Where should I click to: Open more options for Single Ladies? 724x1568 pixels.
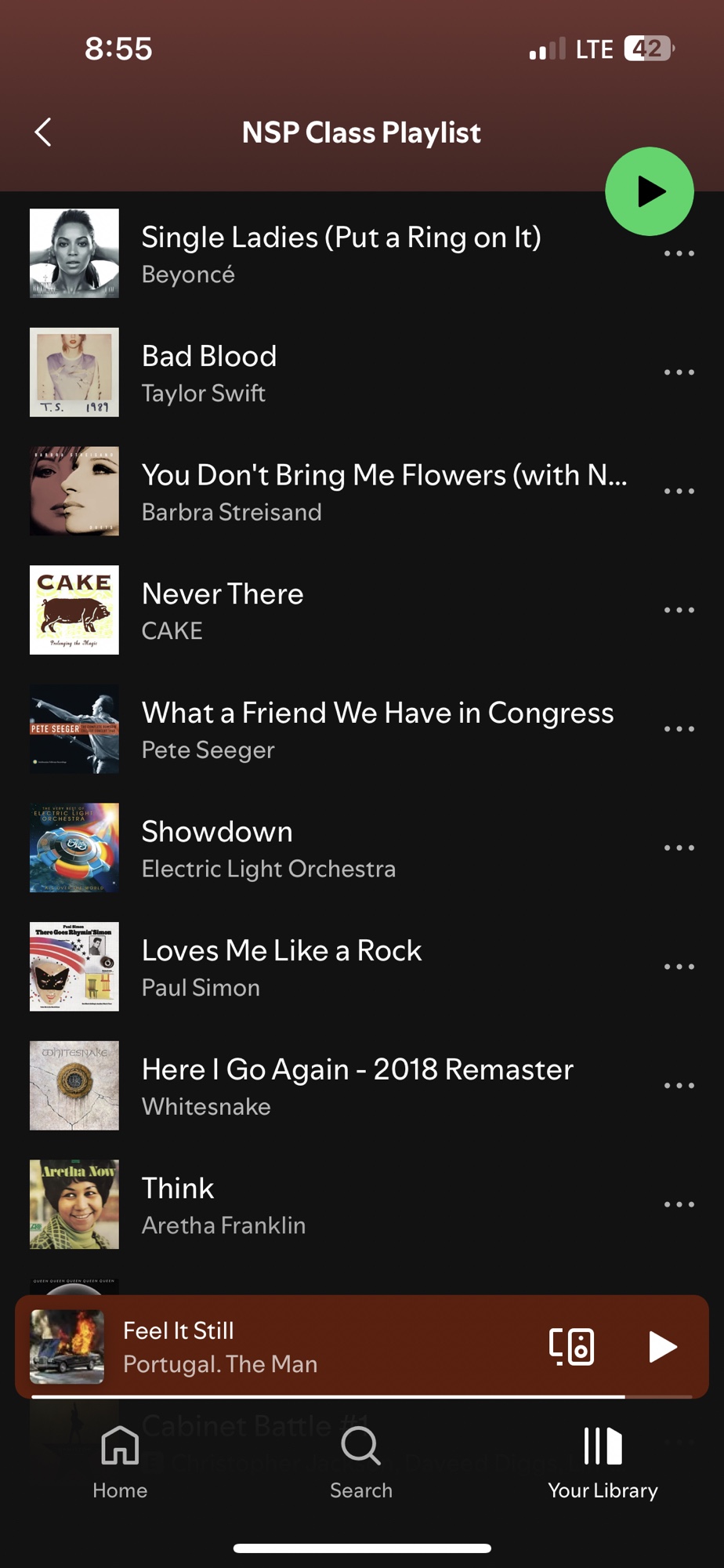click(x=679, y=253)
